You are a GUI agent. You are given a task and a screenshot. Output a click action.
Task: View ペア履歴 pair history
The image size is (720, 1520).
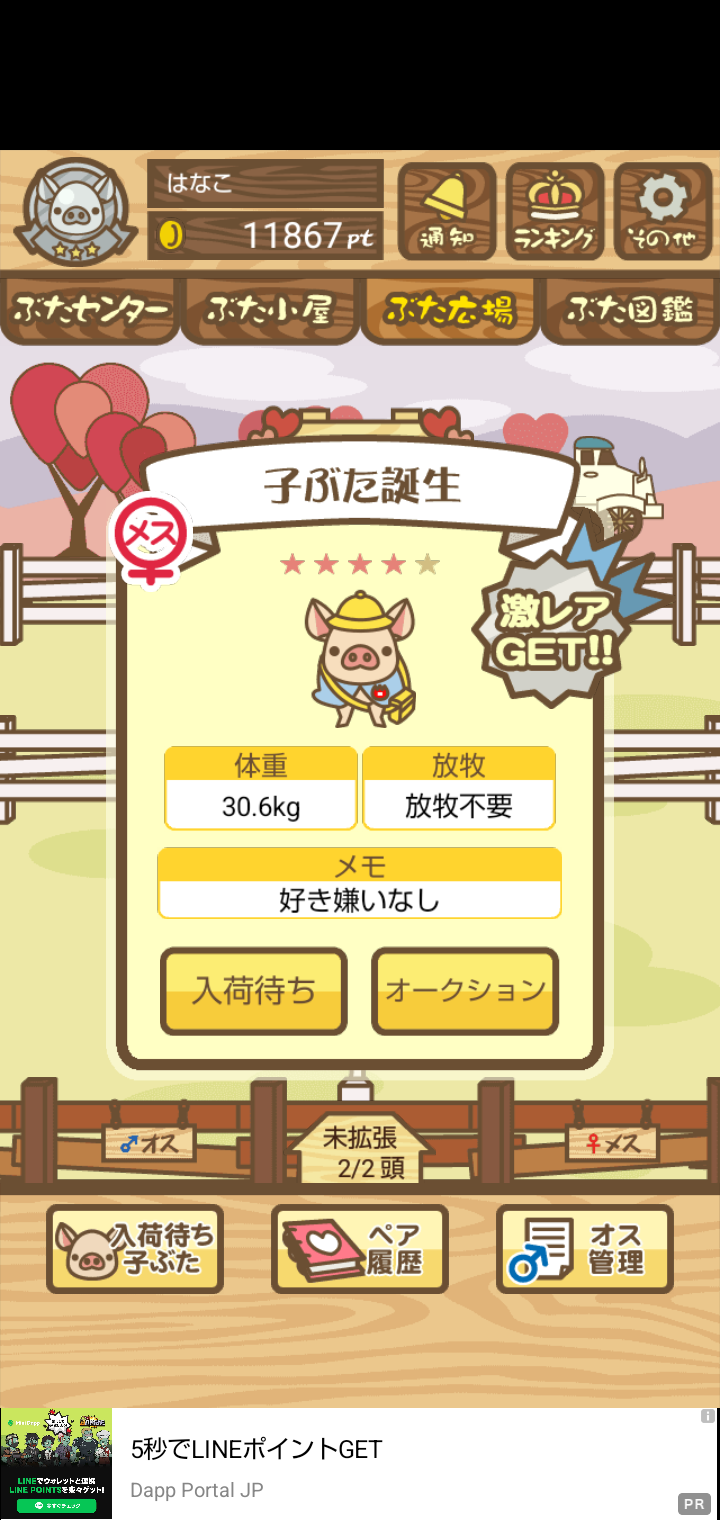click(x=360, y=1249)
